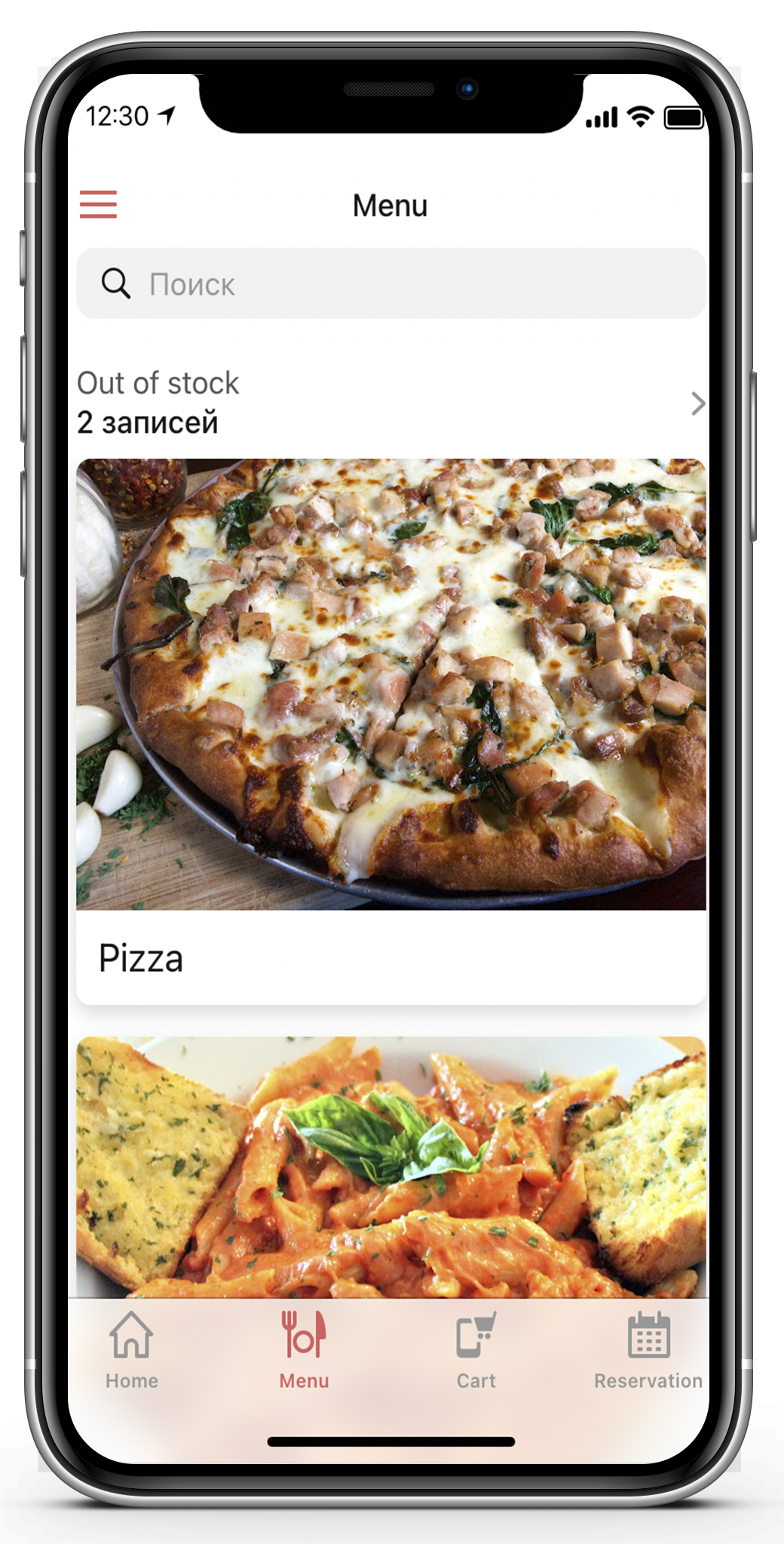
Task: Switch to the Home tab
Action: tap(132, 1351)
